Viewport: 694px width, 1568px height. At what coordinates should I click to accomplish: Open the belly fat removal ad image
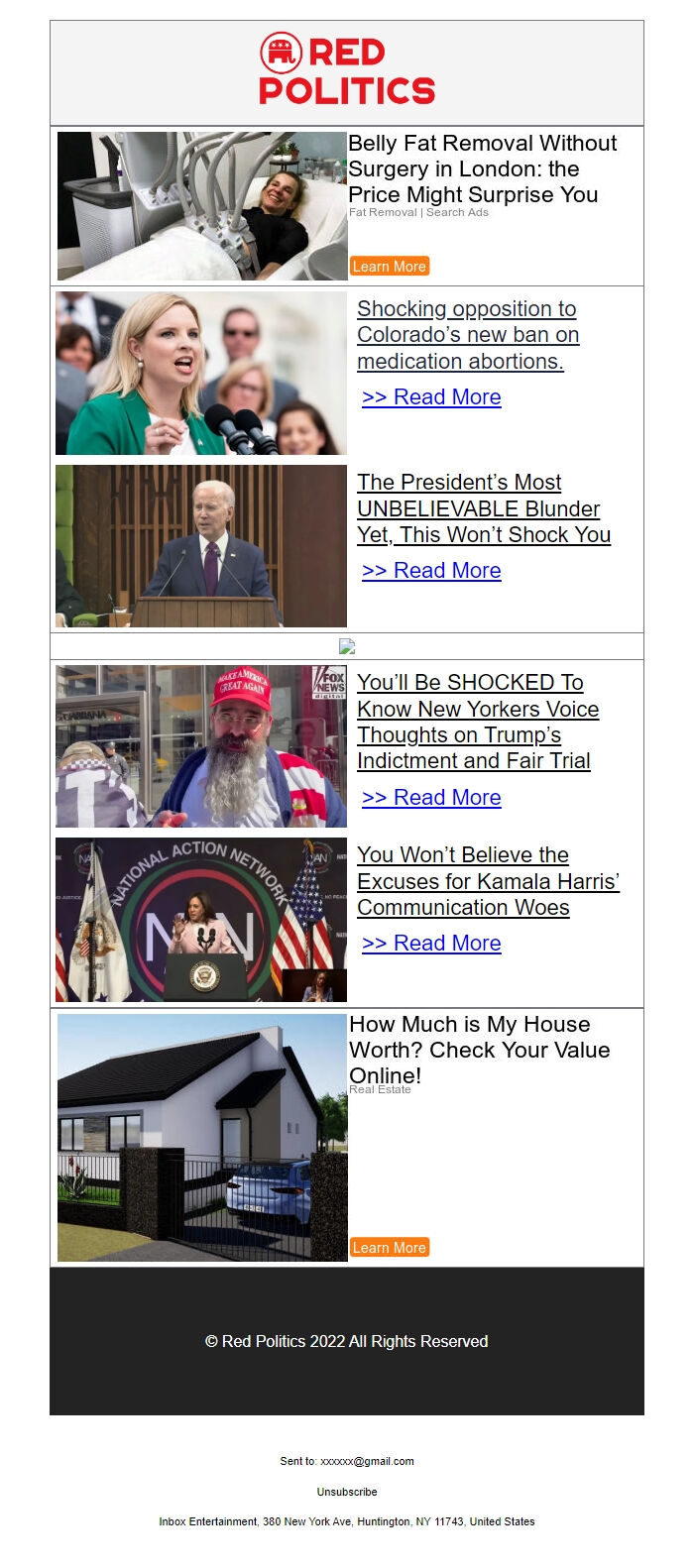pyautogui.click(x=202, y=206)
